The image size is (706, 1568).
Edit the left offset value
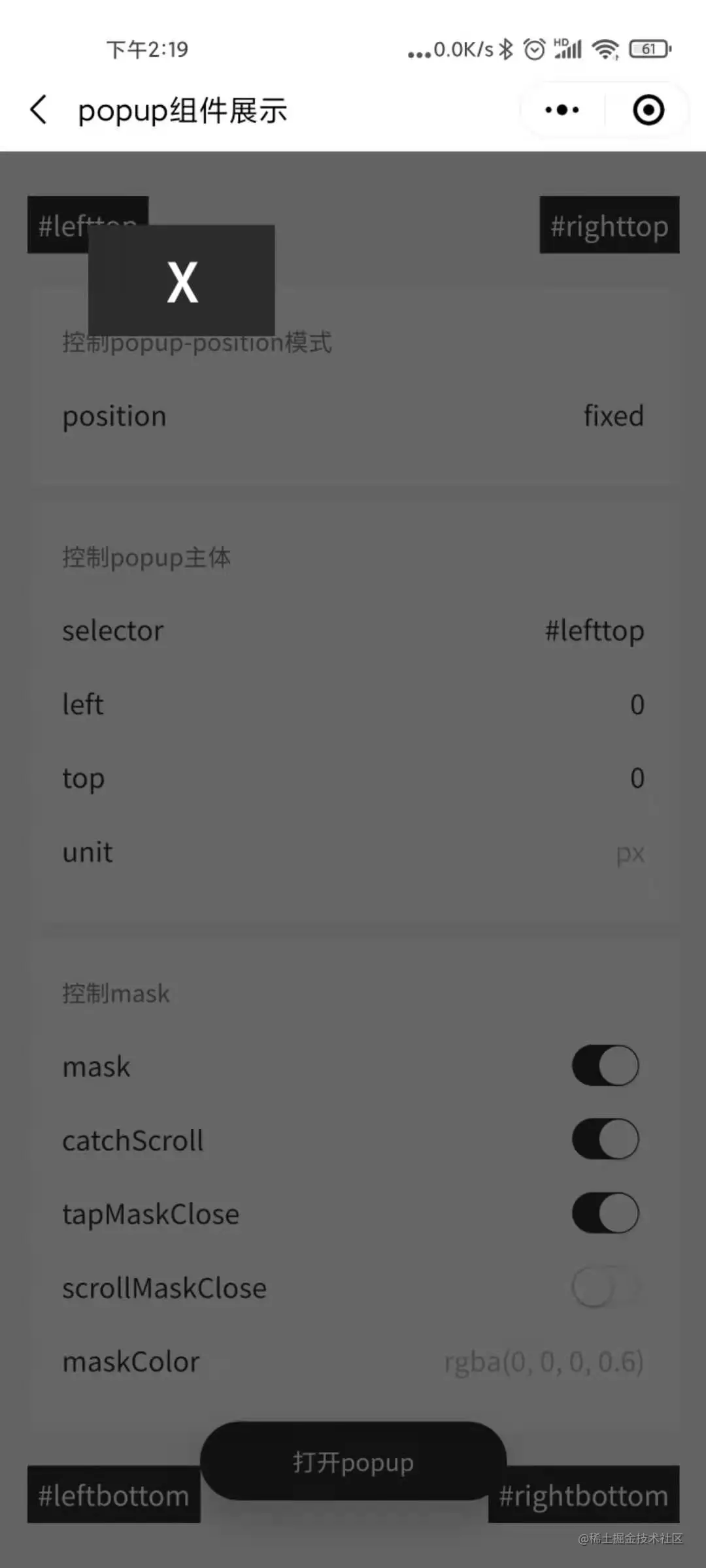[x=636, y=705]
